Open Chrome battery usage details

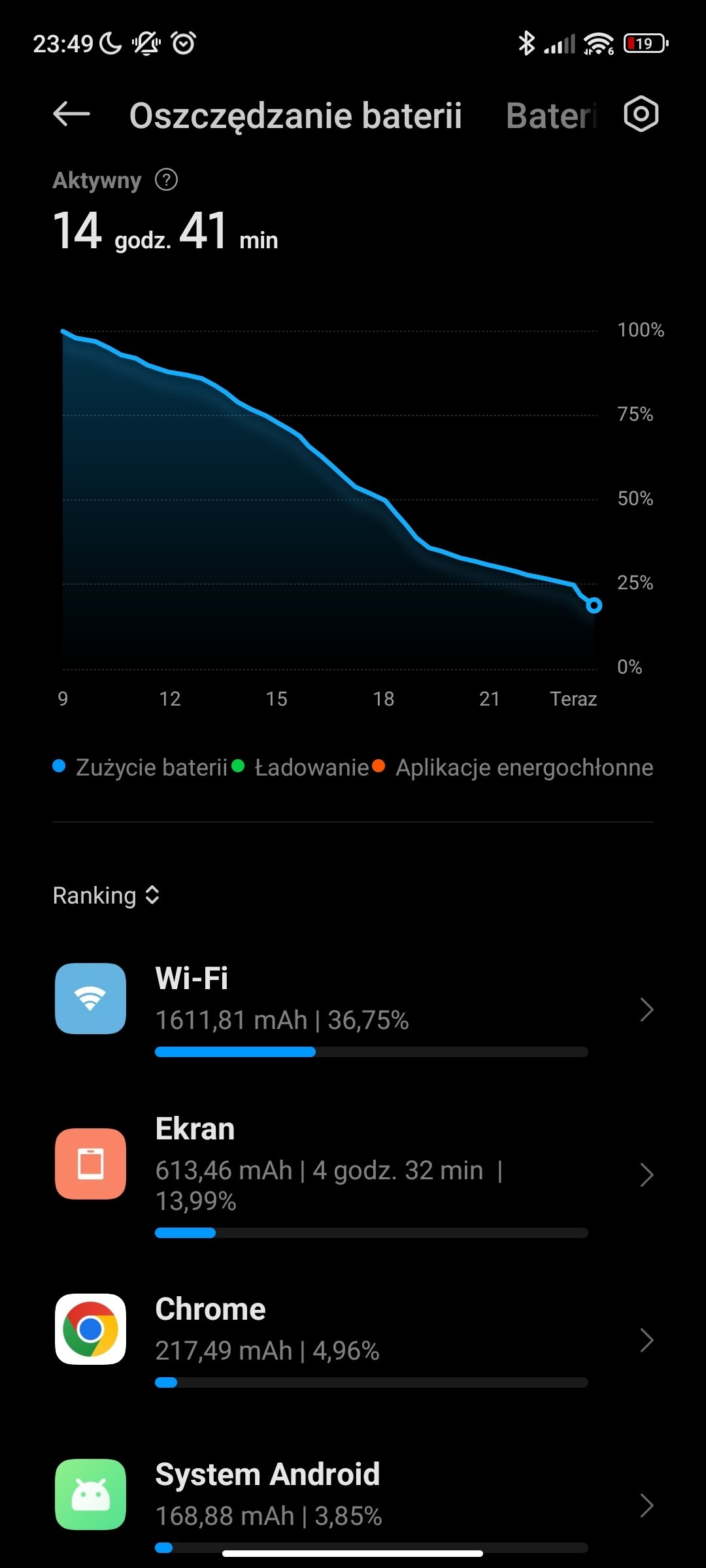(x=353, y=1339)
